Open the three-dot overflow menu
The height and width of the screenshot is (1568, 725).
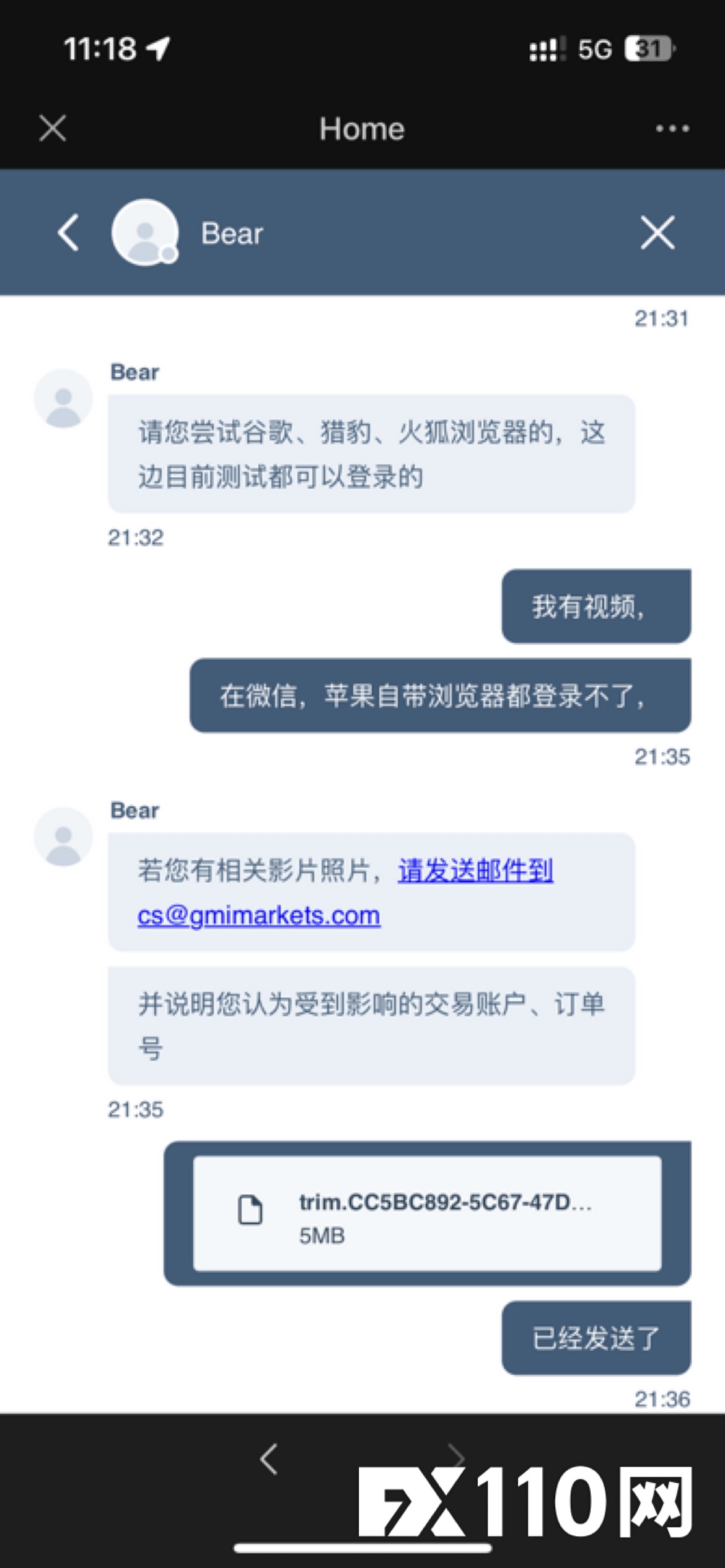[672, 129]
